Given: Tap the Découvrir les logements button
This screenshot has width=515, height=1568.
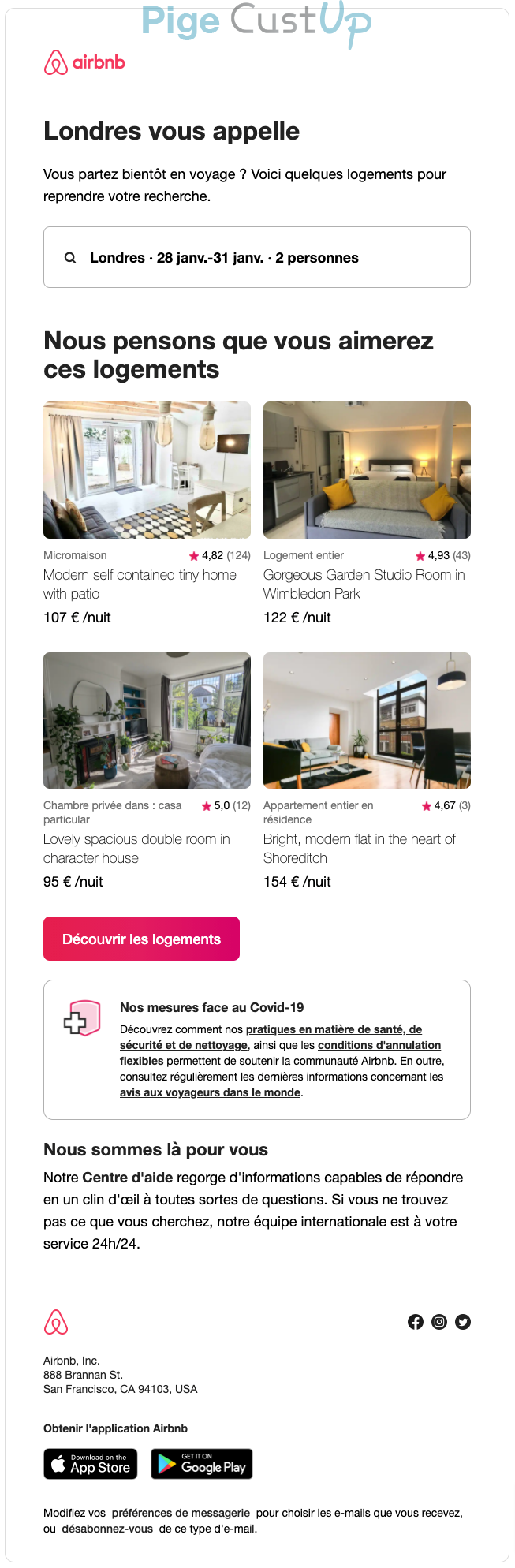Looking at the screenshot, I should coord(141,939).
